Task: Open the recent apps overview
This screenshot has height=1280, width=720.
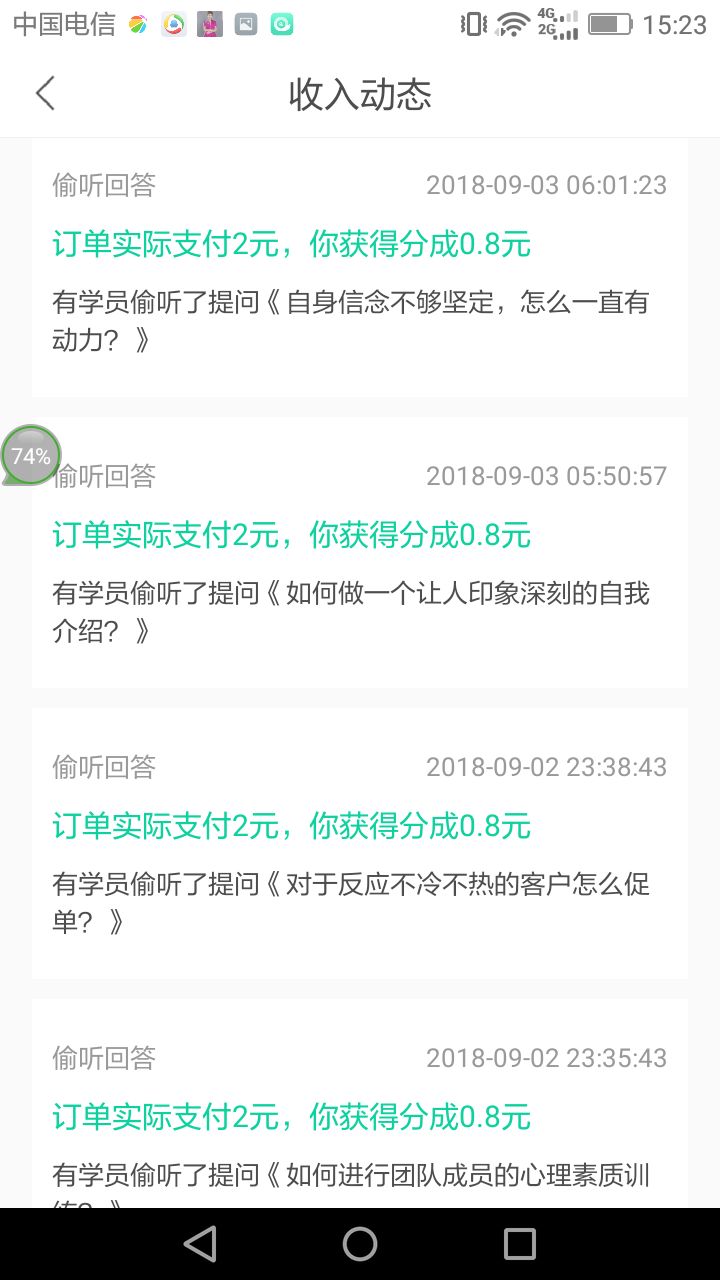Action: [519, 1244]
